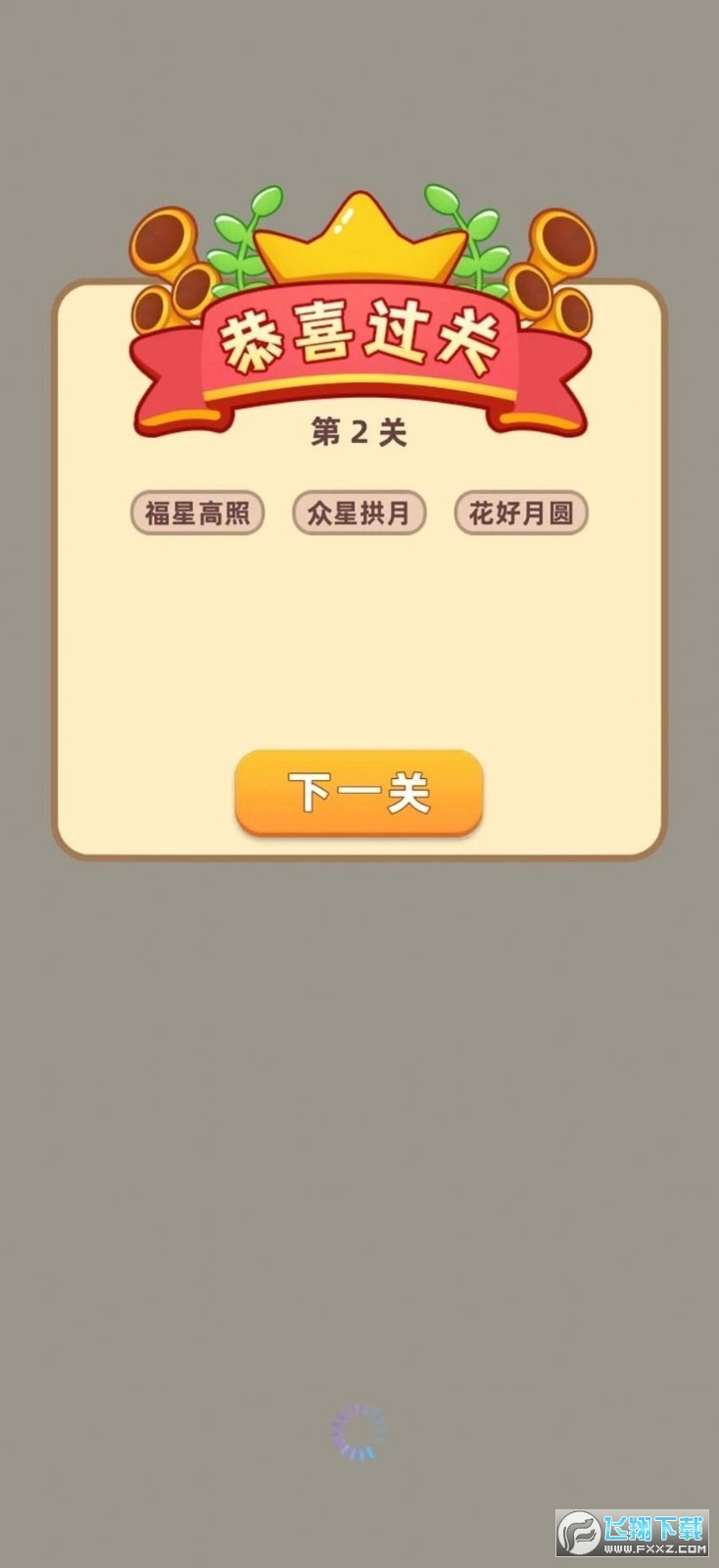The width and height of the screenshot is (719, 1568).
Task: Tap the 下一关 button
Action: 359,792
